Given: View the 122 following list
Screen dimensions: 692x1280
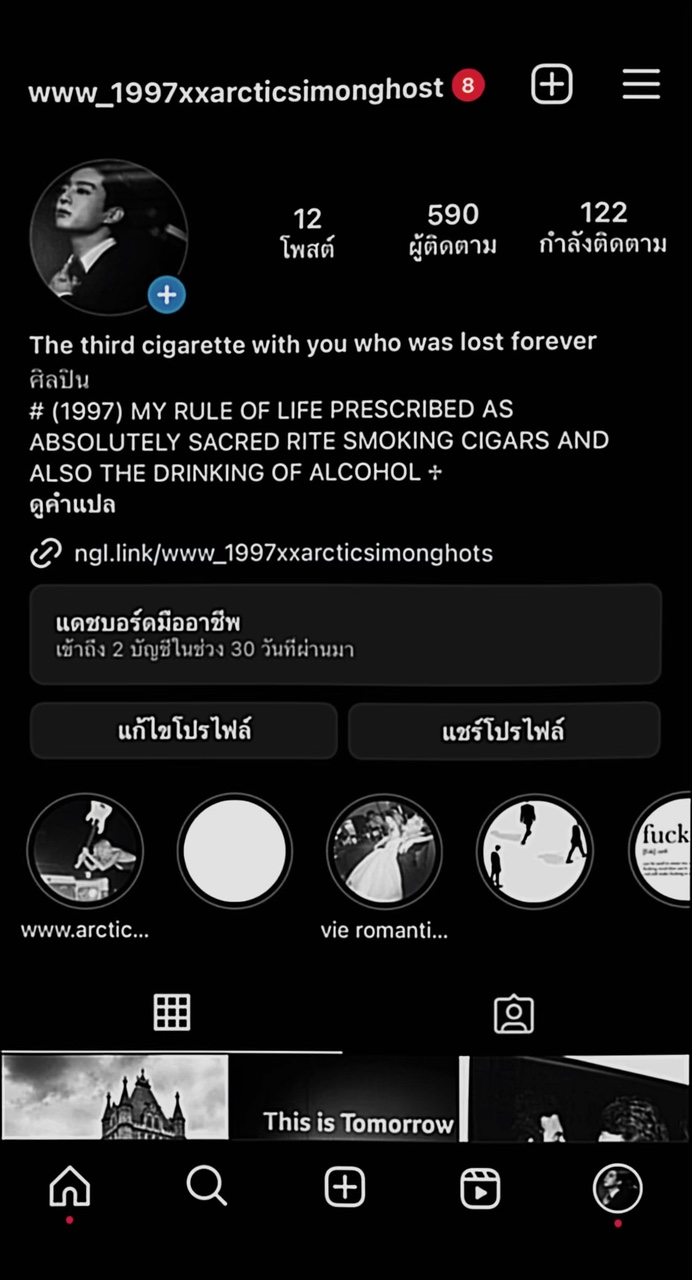Looking at the screenshot, I should 603,228.
